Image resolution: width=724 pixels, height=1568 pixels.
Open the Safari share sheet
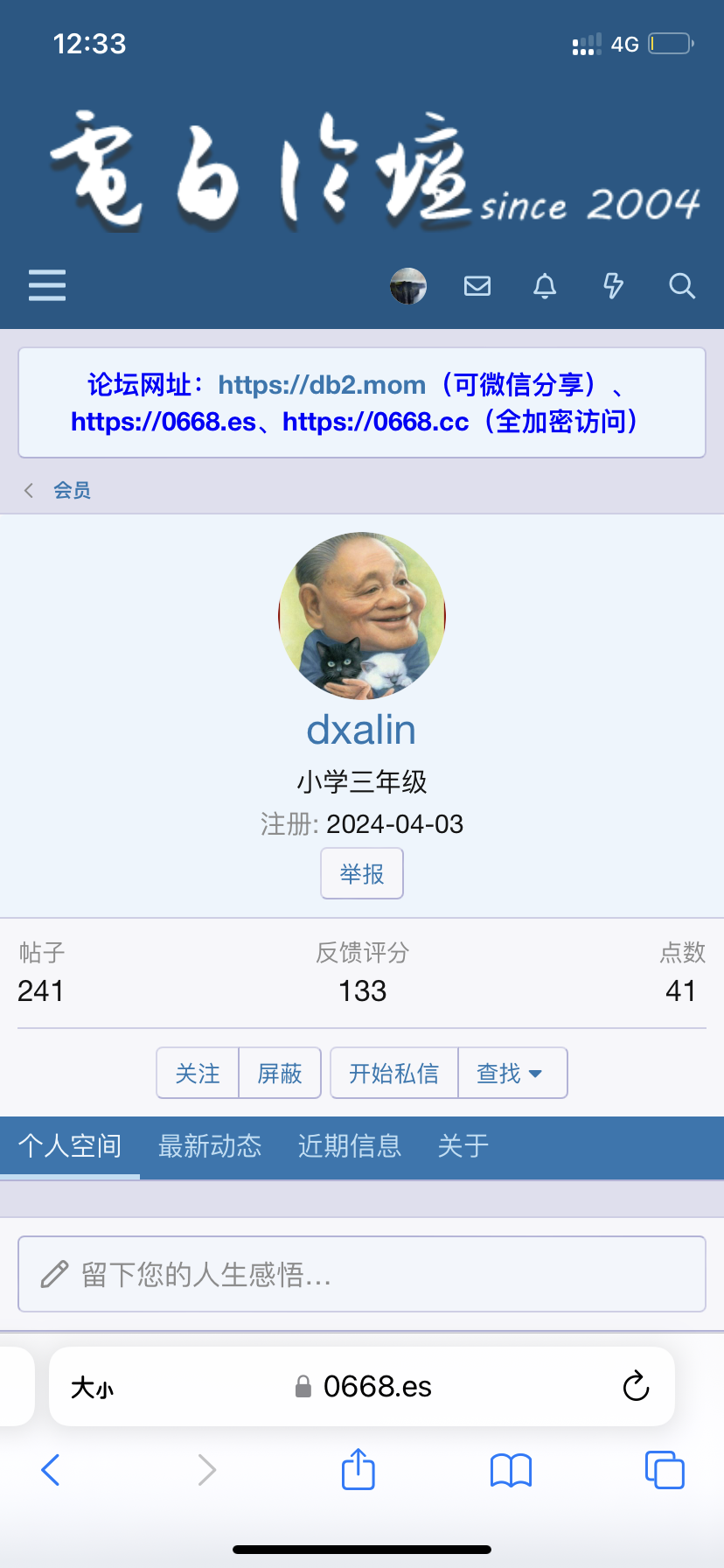(359, 1469)
